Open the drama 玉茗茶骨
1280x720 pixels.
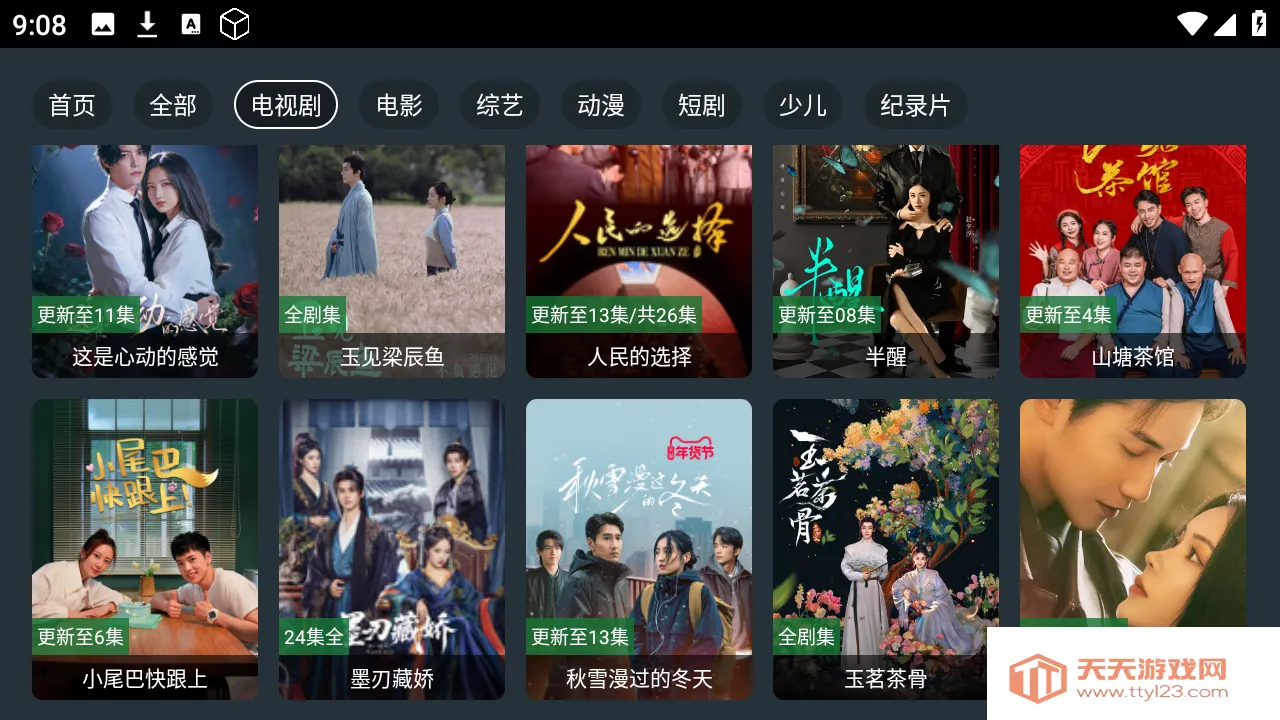point(886,548)
